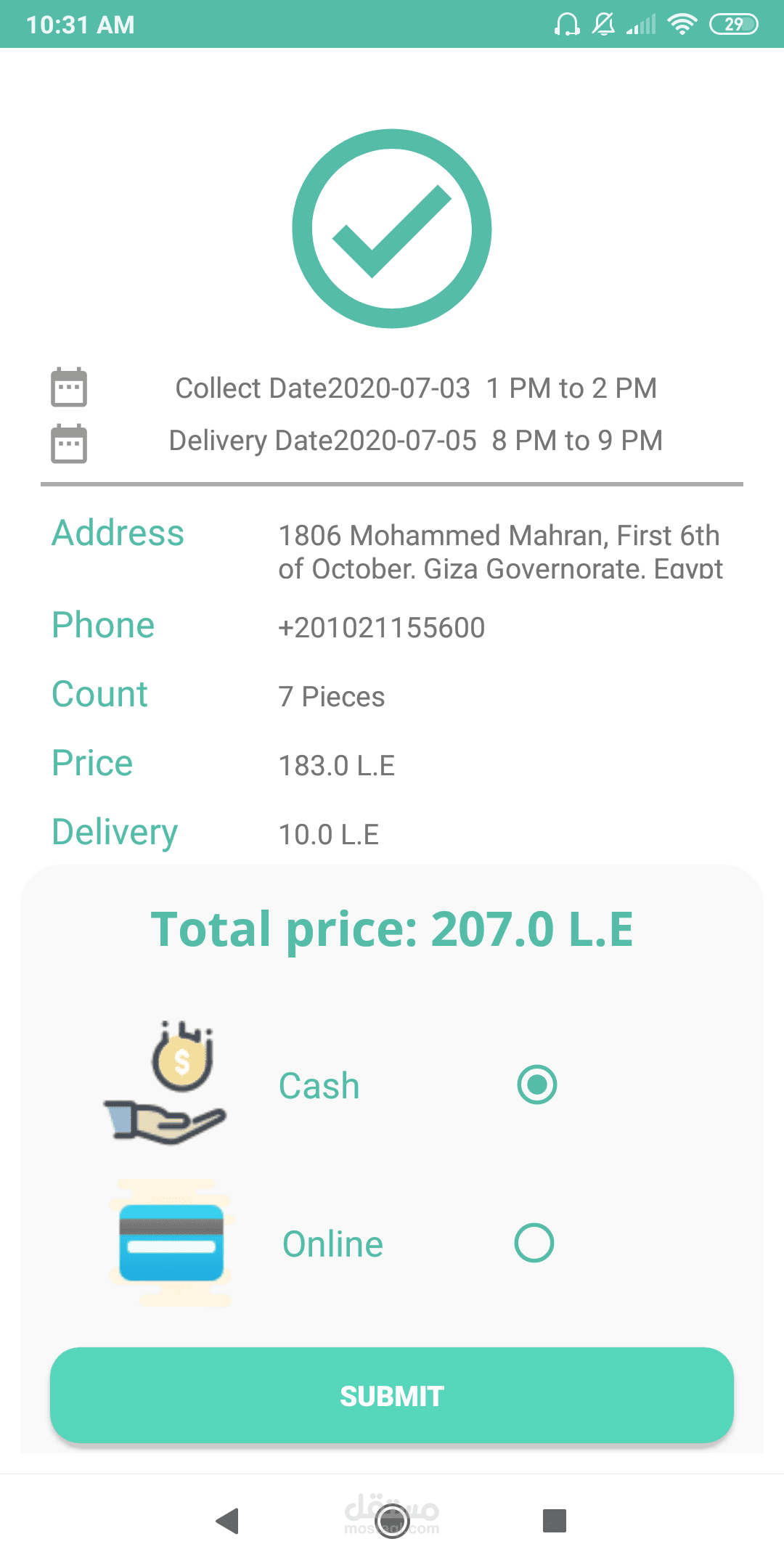Image resolution: width=784 pixels, height=1568 pixels.
Task: Open recent apps from the navigation bar
Action: point(555,1520)
